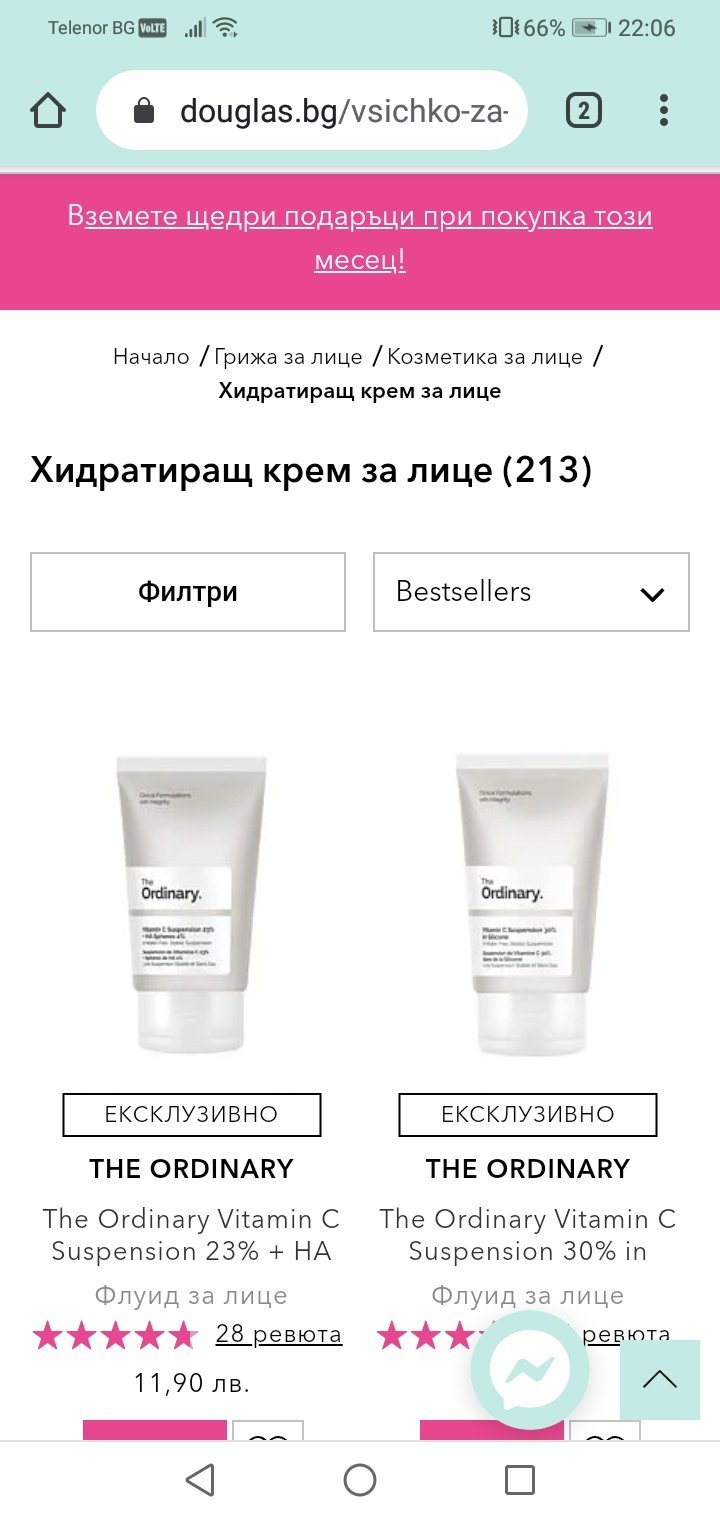Tap the douglas.bg address bar
The width and height of the screenshot is (720, 1520).
[x=311, y=110]
